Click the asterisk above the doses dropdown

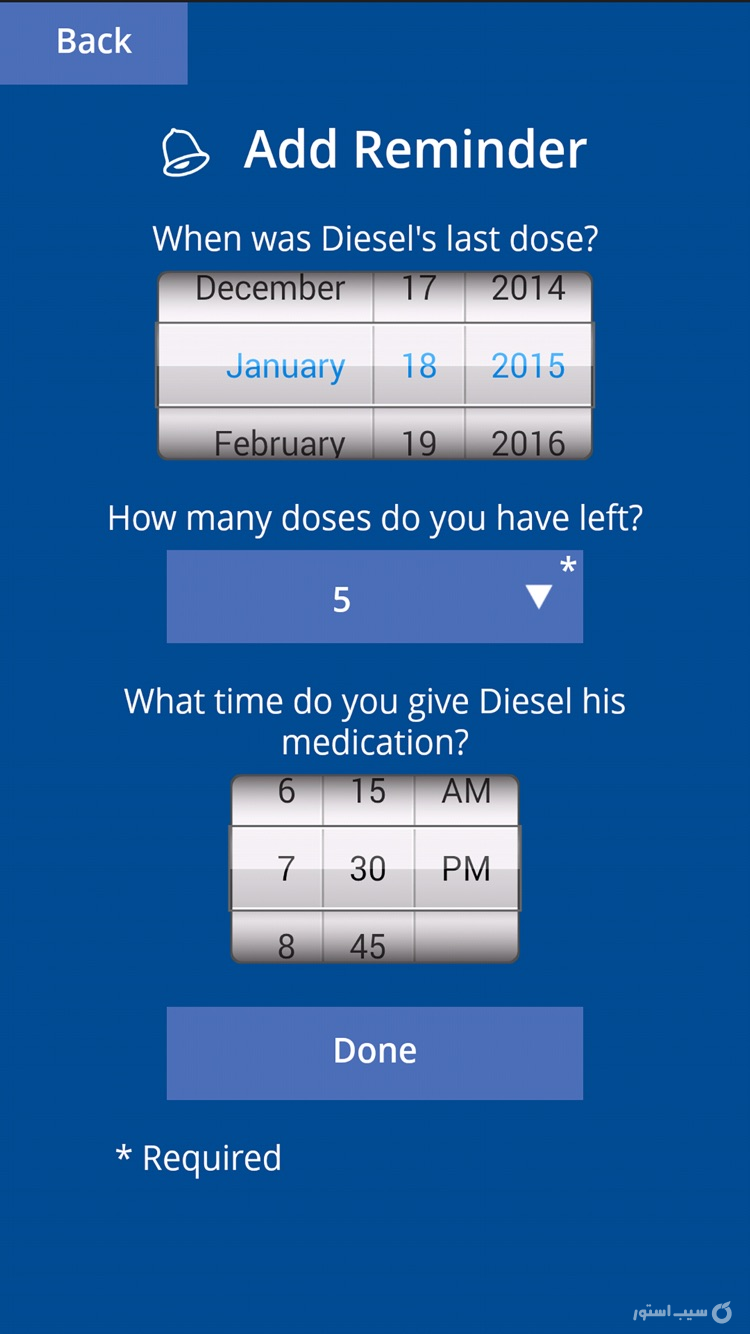click(567, 565)
